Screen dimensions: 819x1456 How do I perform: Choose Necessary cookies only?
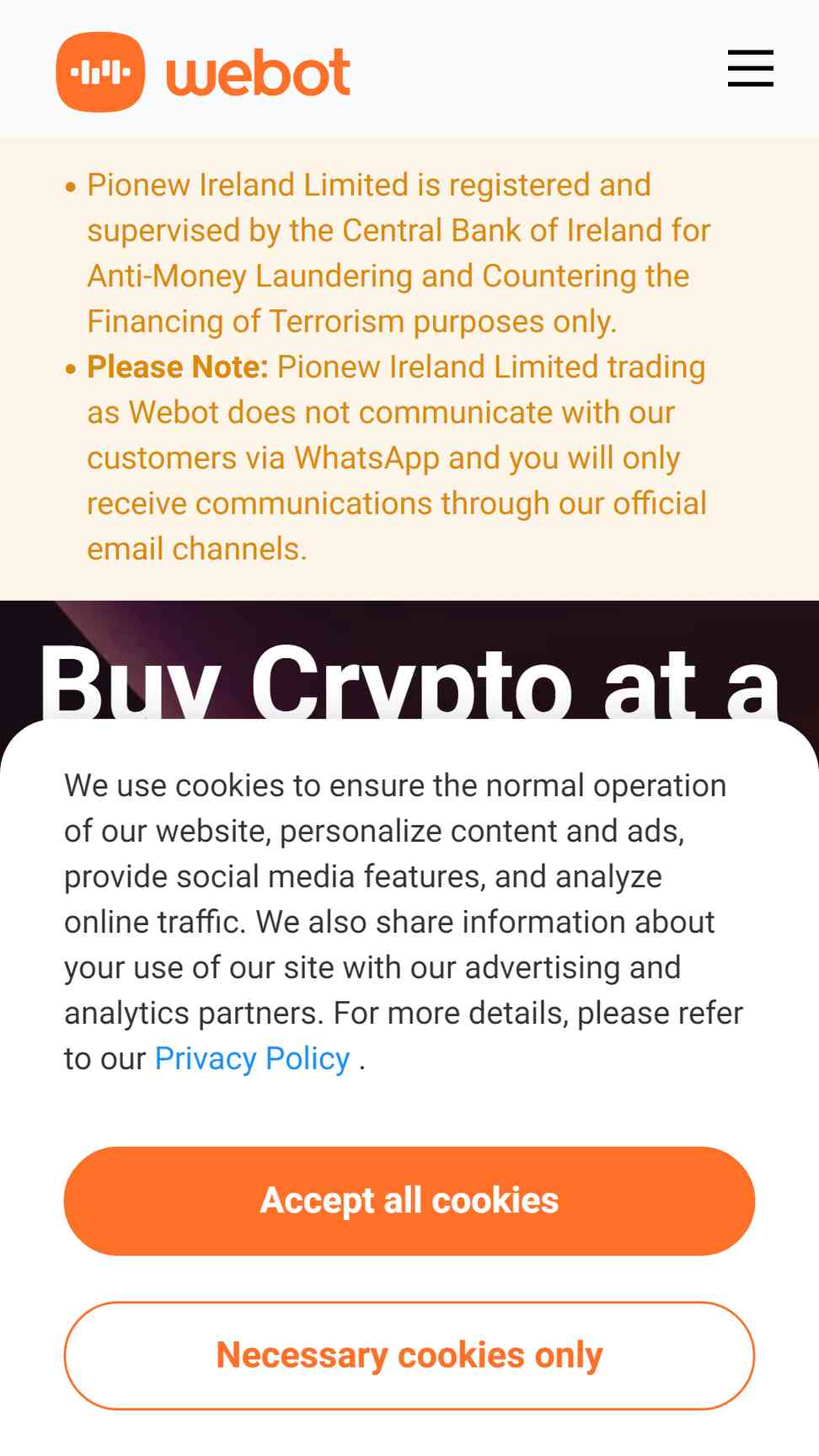tap(409, 1356)
